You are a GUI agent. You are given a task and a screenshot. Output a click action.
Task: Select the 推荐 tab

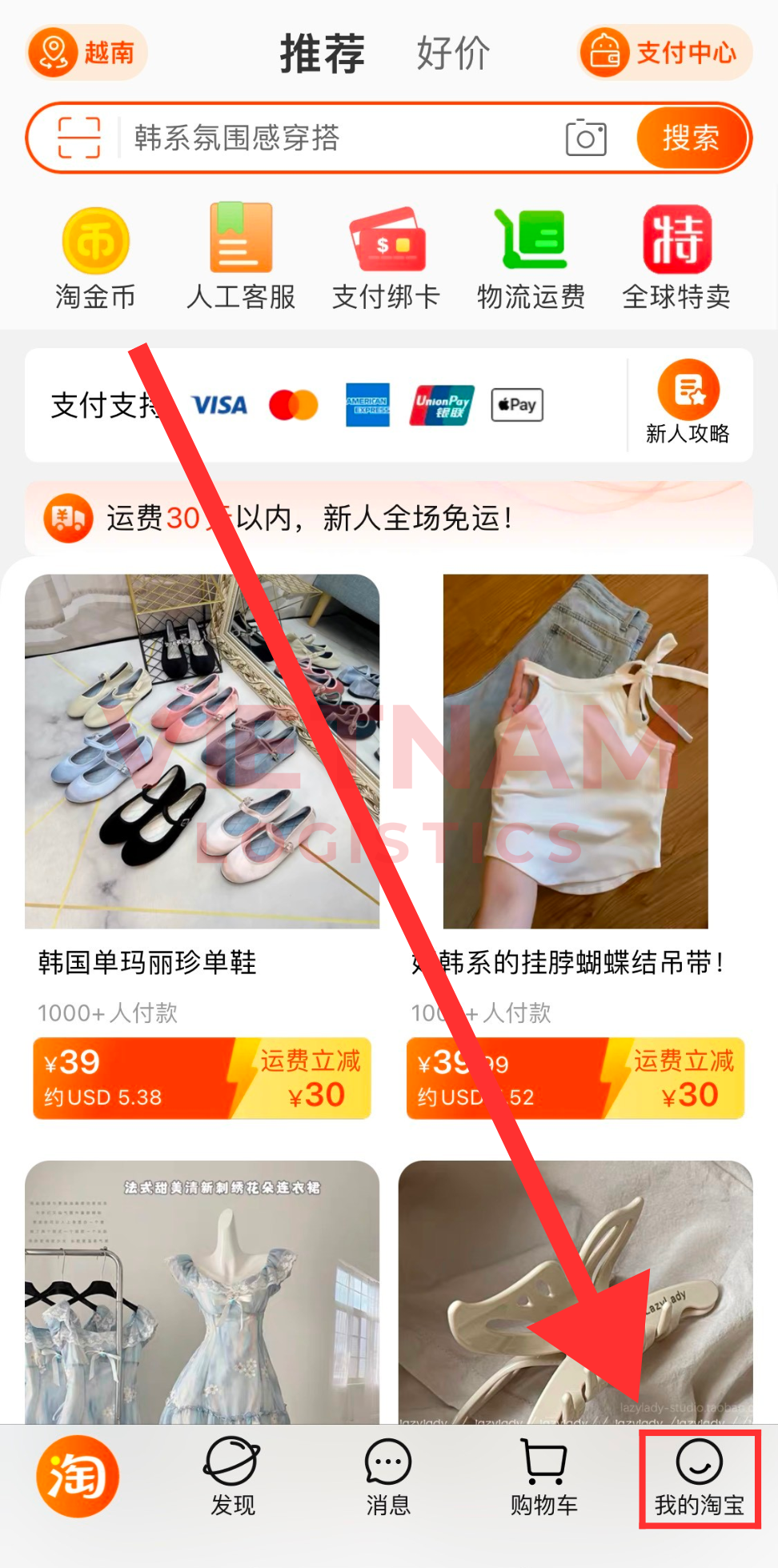pyautogui.click(x=323, y=54)
